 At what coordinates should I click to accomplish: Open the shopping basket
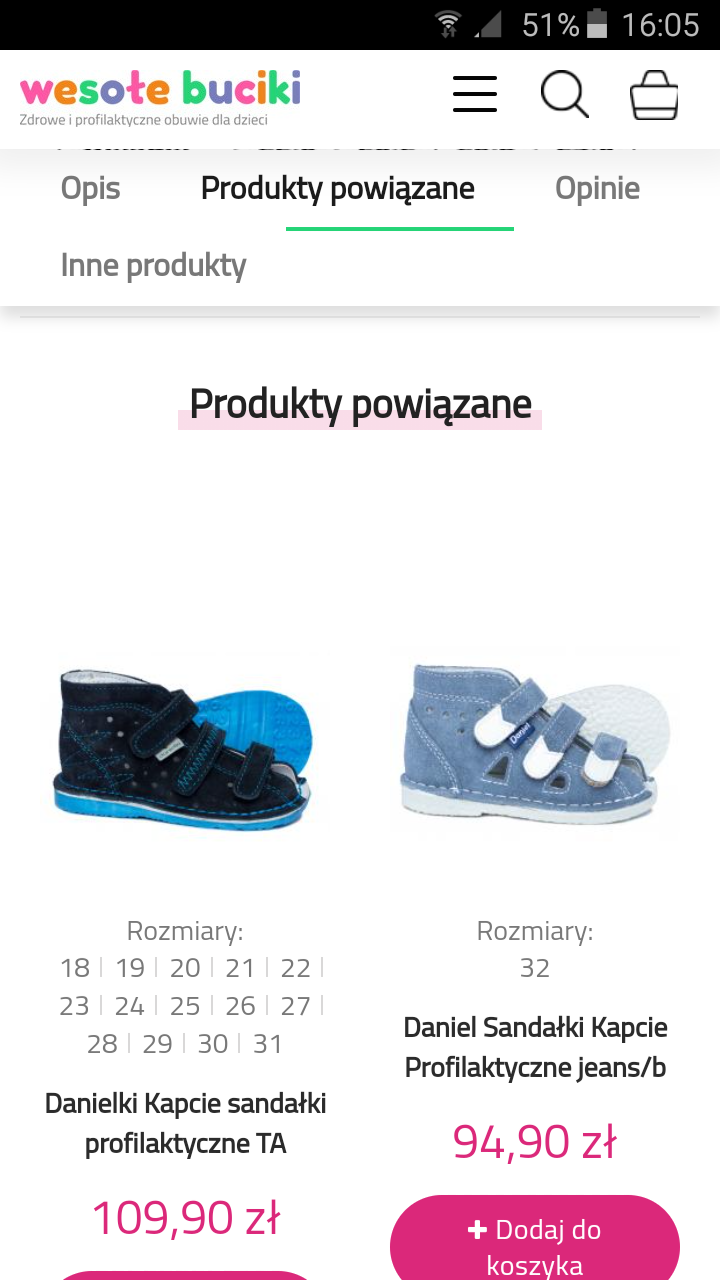point(654,95)
